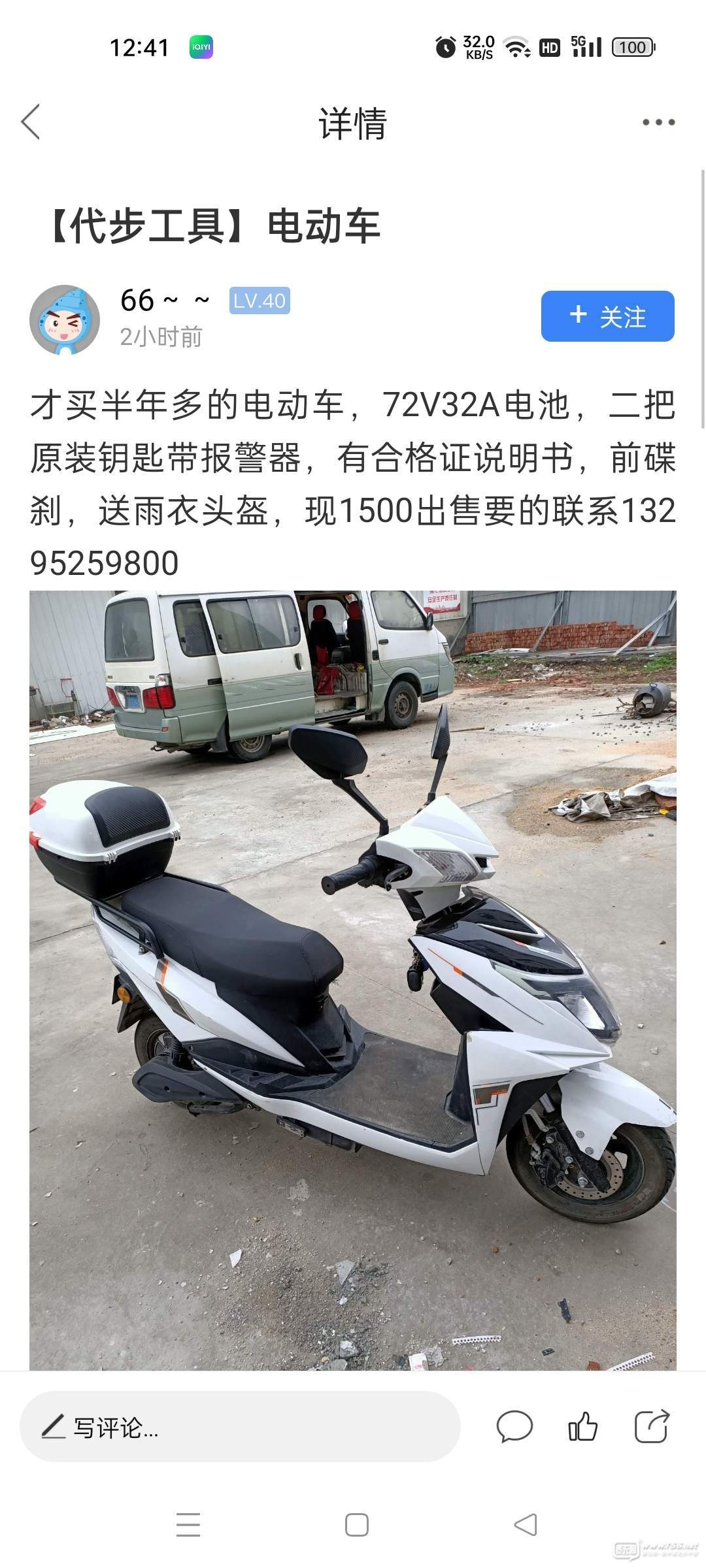This screenshot has height=1568, width=706.
Task: Open the three-dot overflow menu
Action: pos(658,122)
